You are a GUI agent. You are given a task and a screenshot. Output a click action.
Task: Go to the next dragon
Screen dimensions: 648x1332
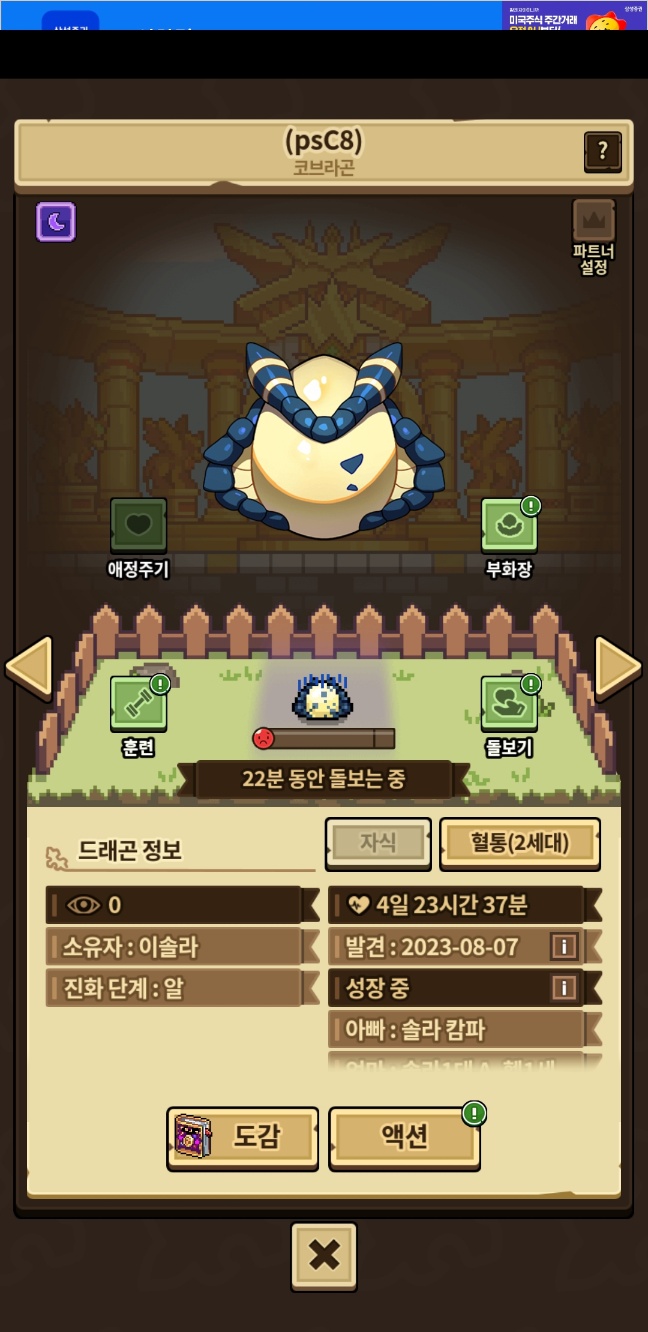(618, 667)
